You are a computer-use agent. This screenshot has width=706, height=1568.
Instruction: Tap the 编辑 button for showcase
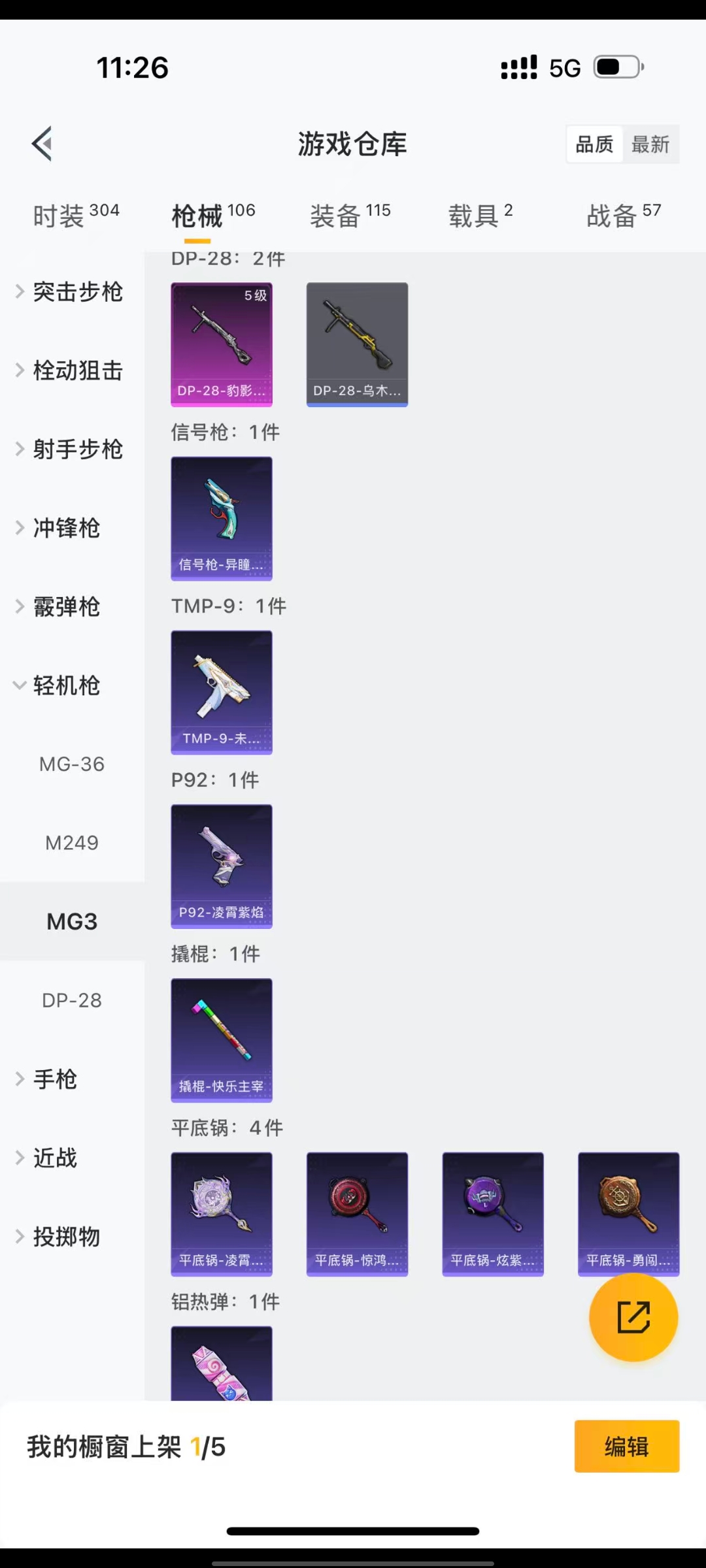pyautogui.click(x=626, y=1446)
